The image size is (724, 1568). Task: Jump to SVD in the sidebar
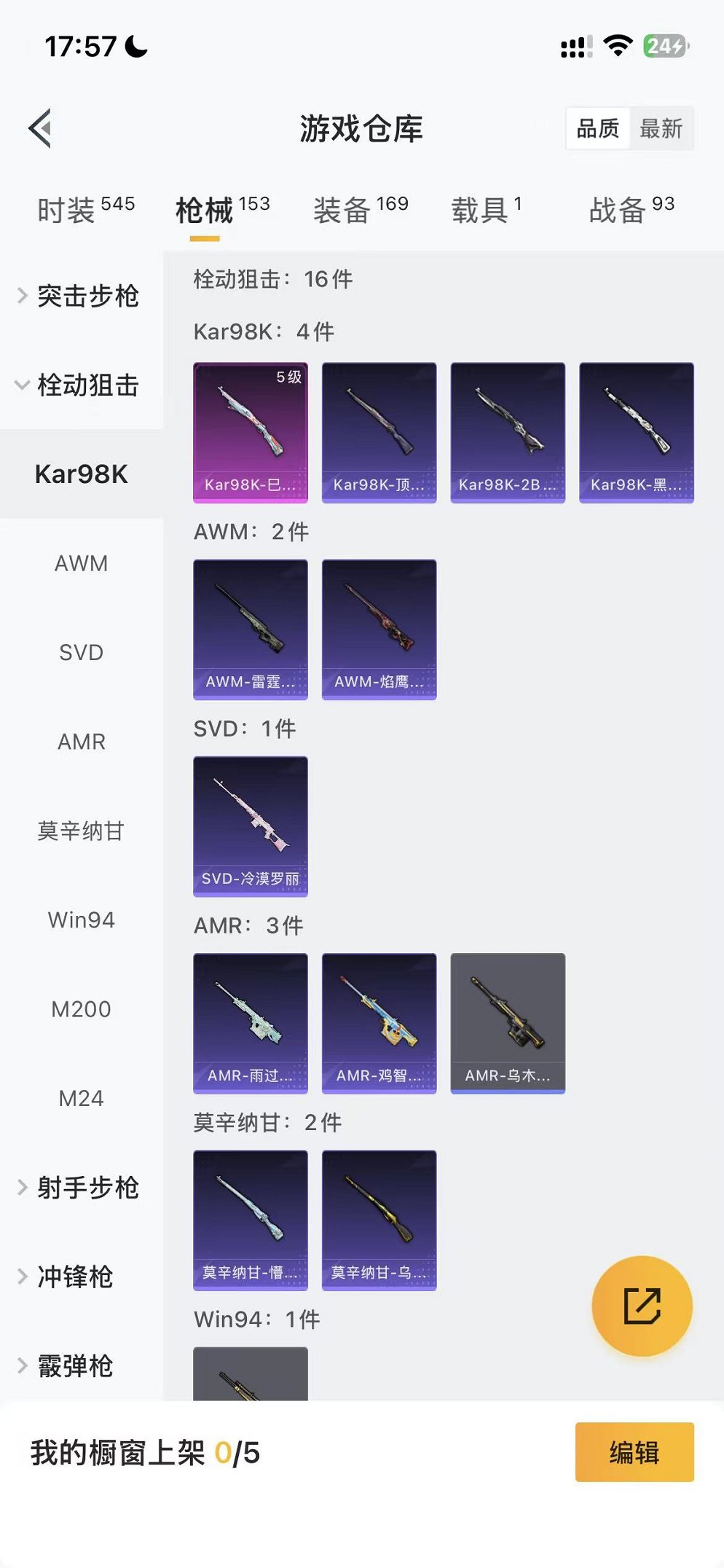point(81,653)
